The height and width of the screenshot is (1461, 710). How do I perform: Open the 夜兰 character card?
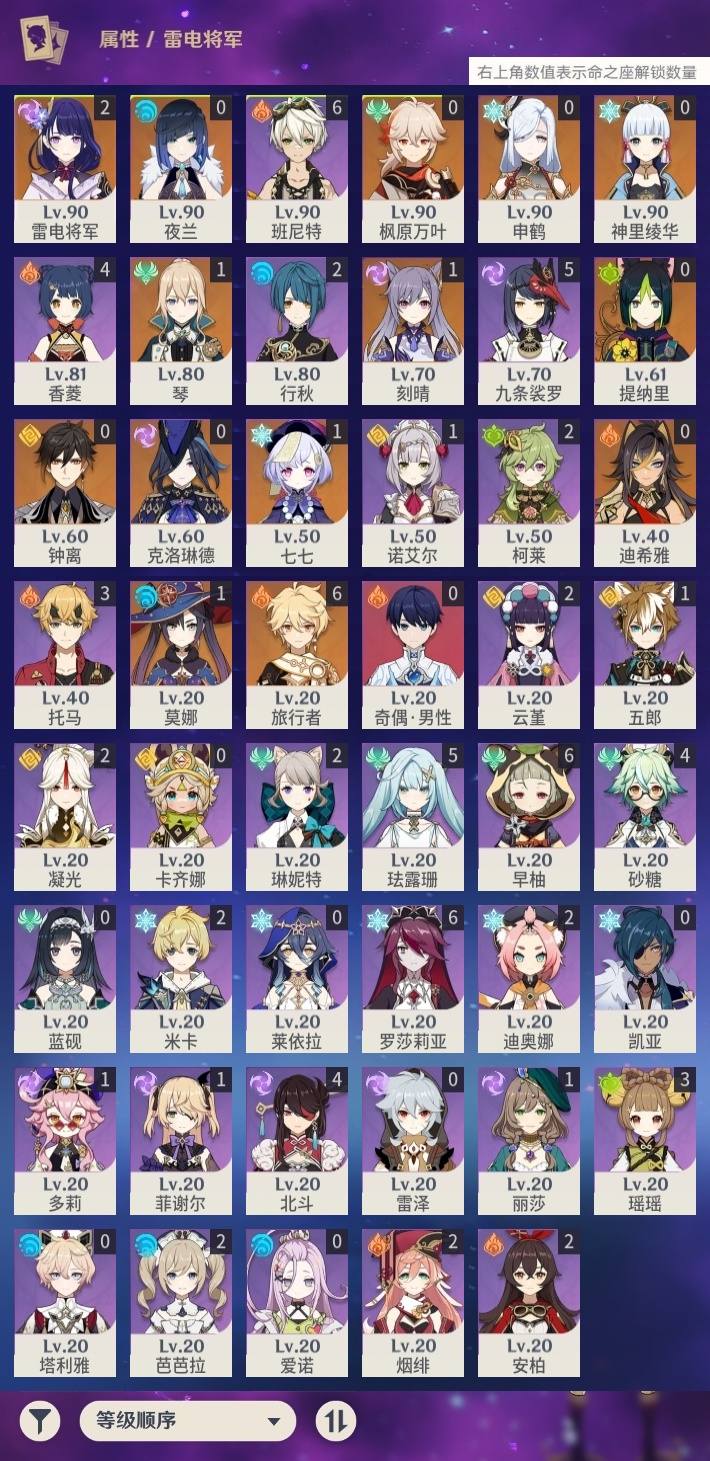(x=181, y=170)
